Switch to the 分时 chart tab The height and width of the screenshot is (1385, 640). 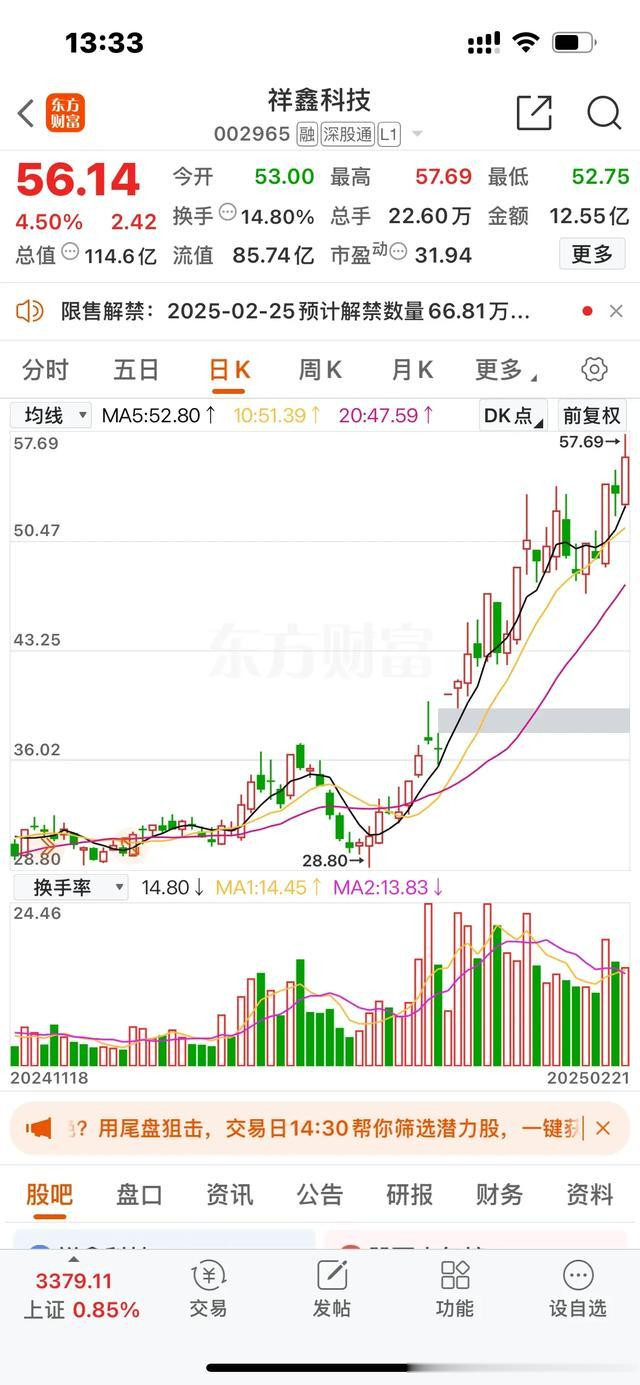click(45, 371)
